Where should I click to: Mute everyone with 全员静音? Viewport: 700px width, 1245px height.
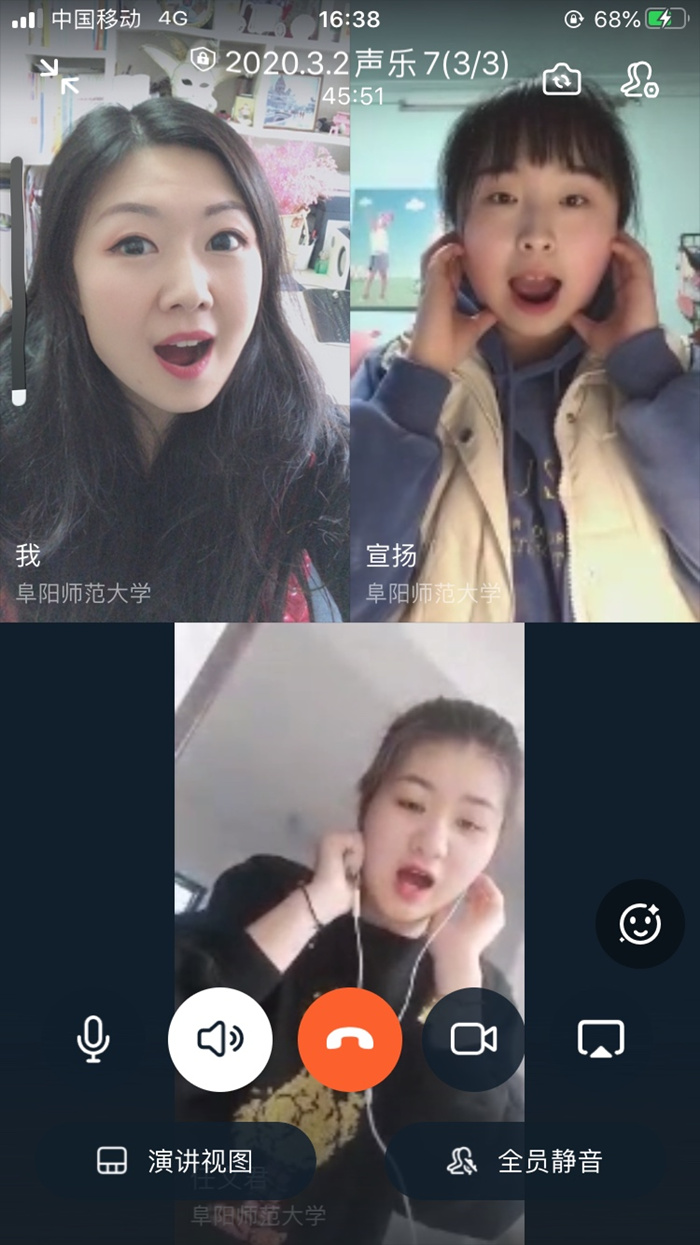click(x=525, y=1161)
